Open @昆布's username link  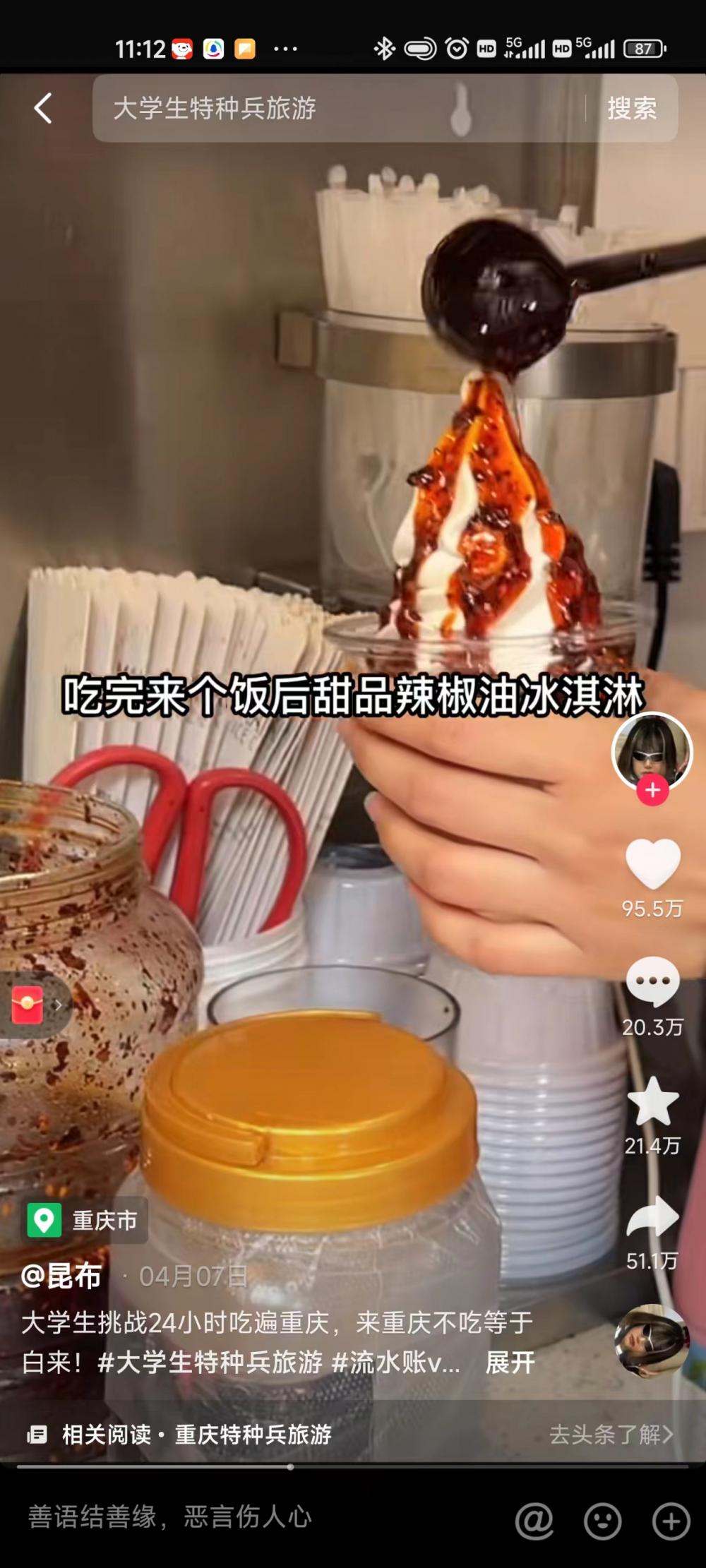(x=62, y=1276)
